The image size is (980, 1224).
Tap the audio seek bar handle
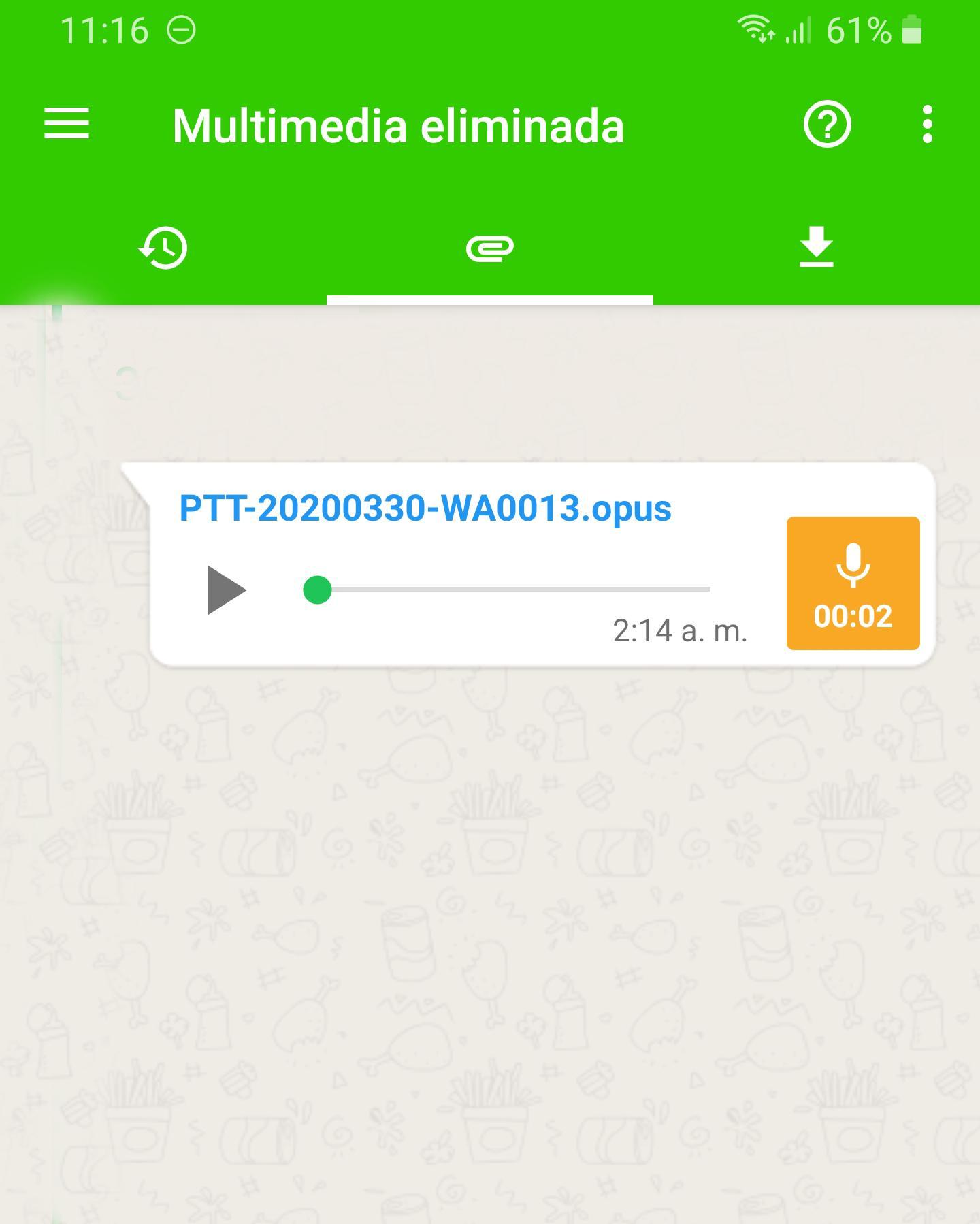pyautogui.click(x=317, y=590)
